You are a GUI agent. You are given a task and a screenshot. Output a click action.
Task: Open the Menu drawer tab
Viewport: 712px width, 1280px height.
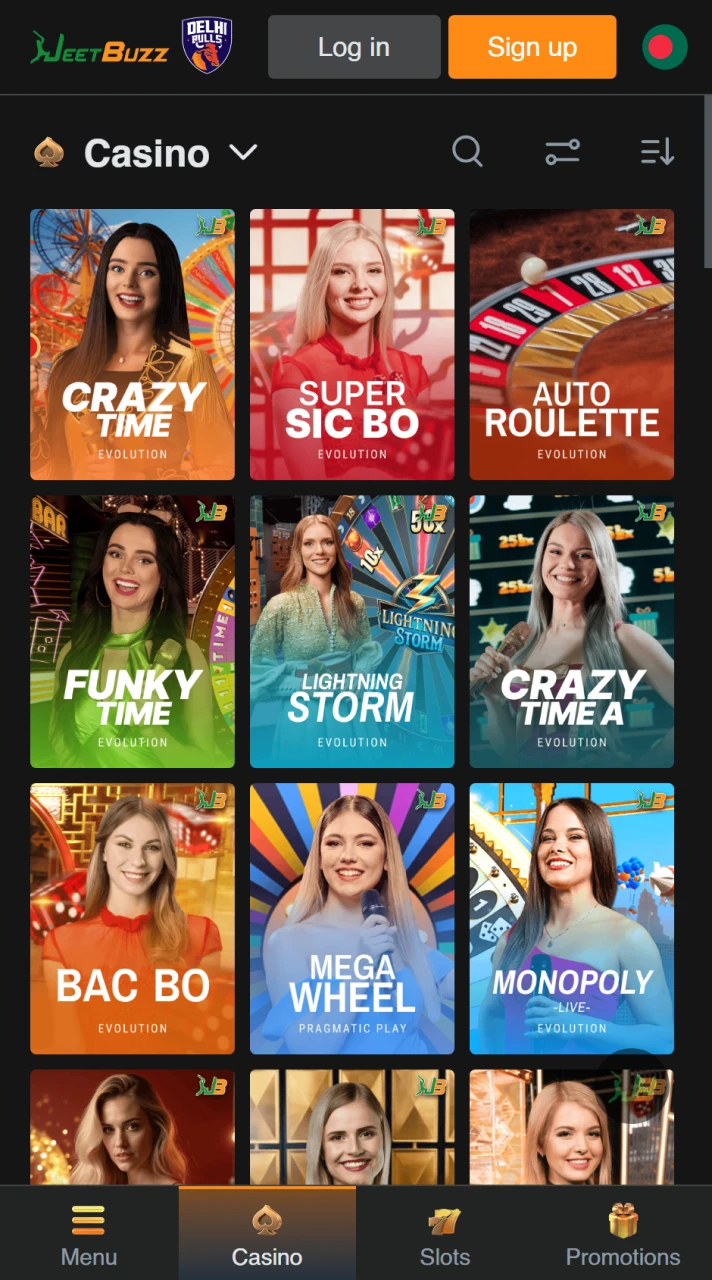[89, 1235]
